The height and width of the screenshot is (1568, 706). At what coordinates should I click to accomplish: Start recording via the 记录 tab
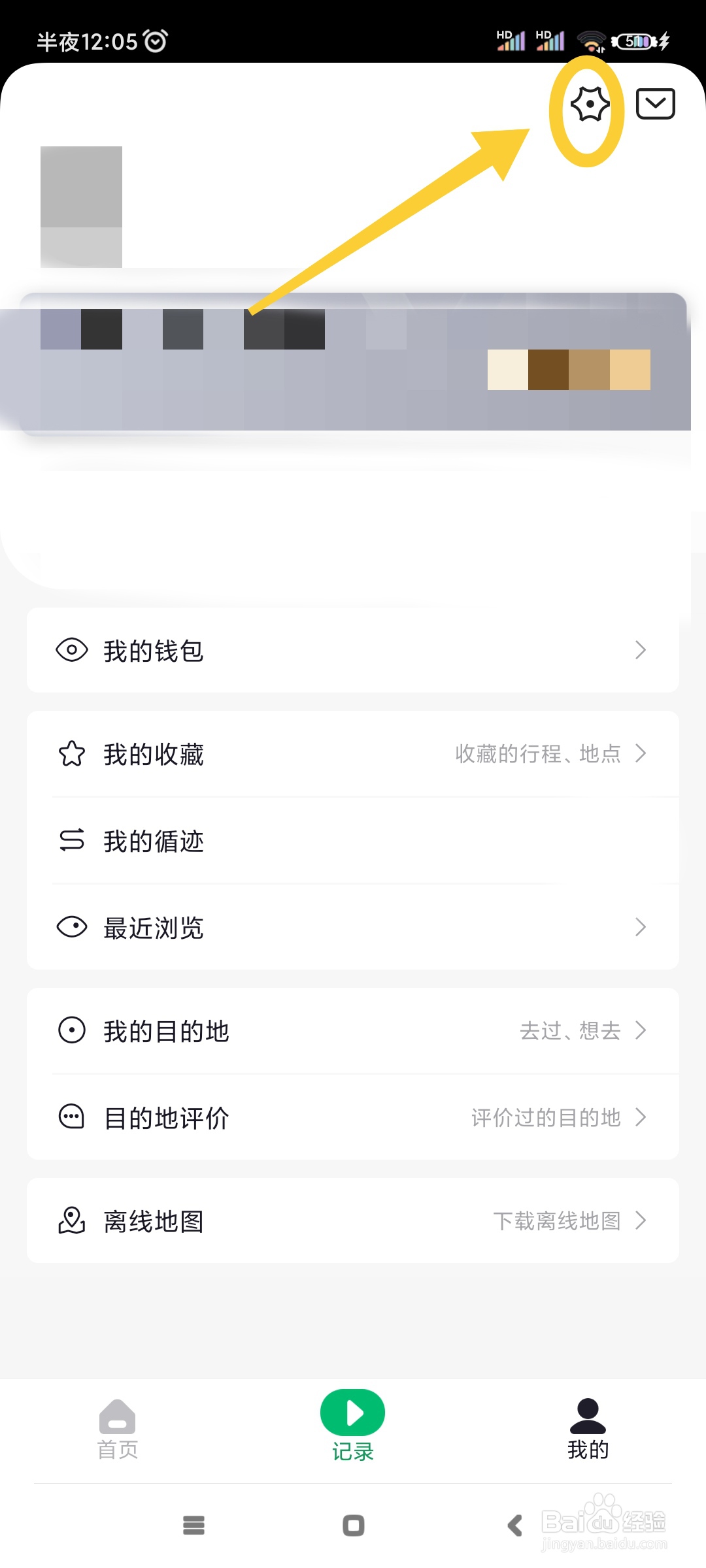[x=352, y=1426]
